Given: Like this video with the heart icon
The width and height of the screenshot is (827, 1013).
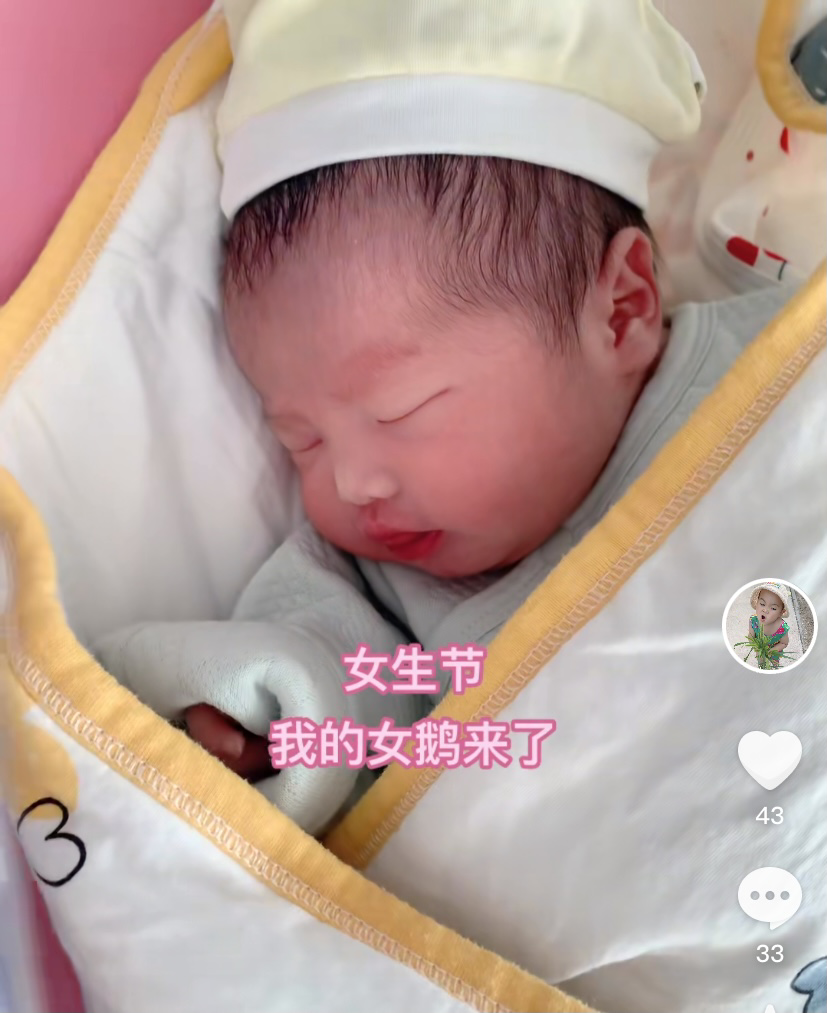Looking at the screenshot, I should pos(769,760).
